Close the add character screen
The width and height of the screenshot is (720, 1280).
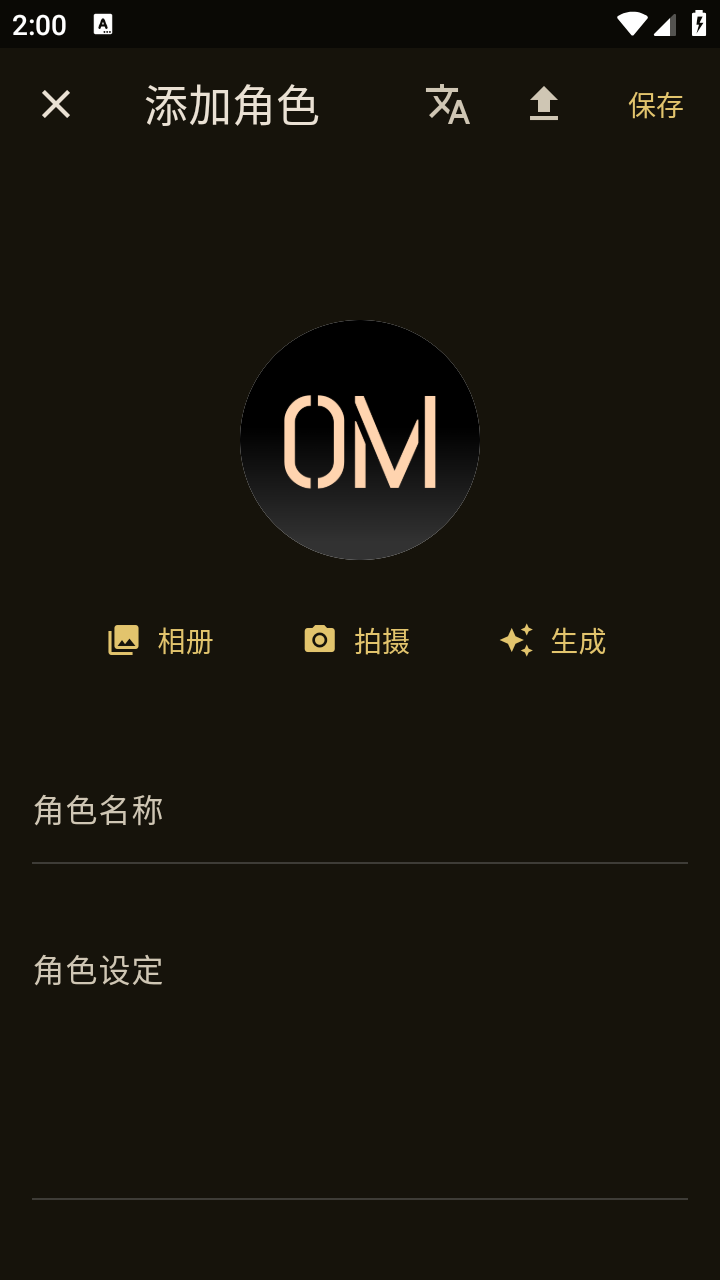point(56,104)
